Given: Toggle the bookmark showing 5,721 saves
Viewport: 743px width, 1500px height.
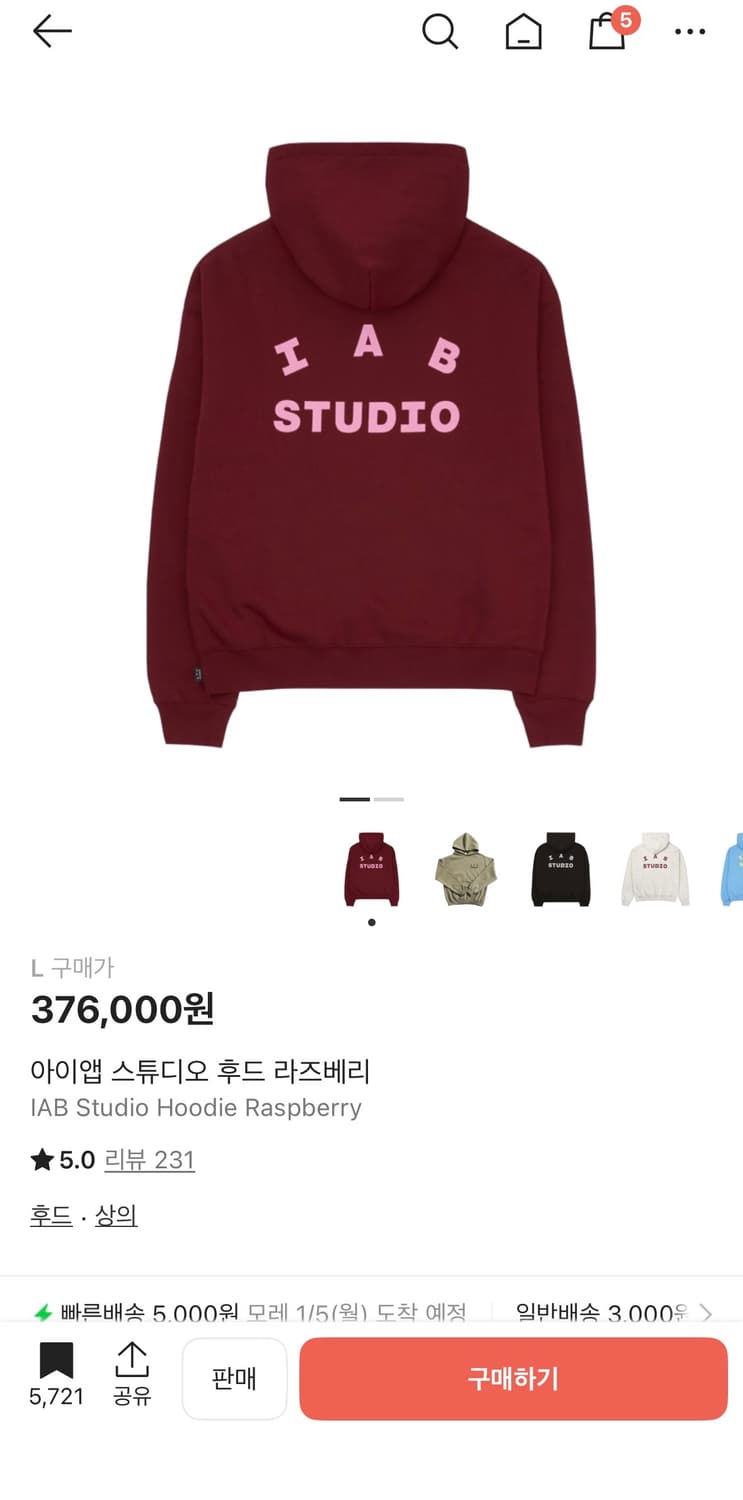Looking at the screenshot, I should [57, 1378].
